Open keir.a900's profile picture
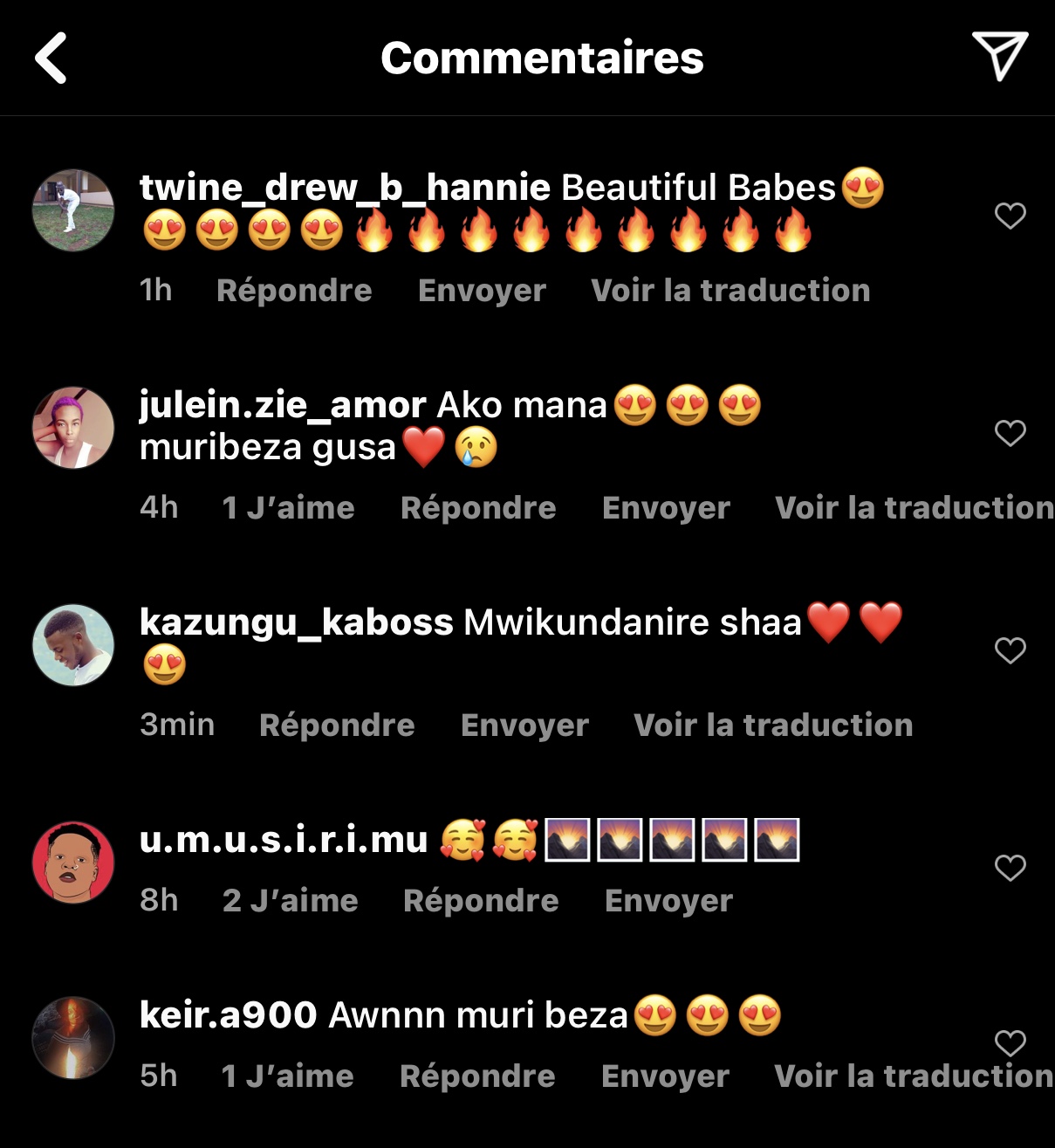The height and width of the screenshot is (1148, 1055). pyautogui.click(x=73, y=1038)
